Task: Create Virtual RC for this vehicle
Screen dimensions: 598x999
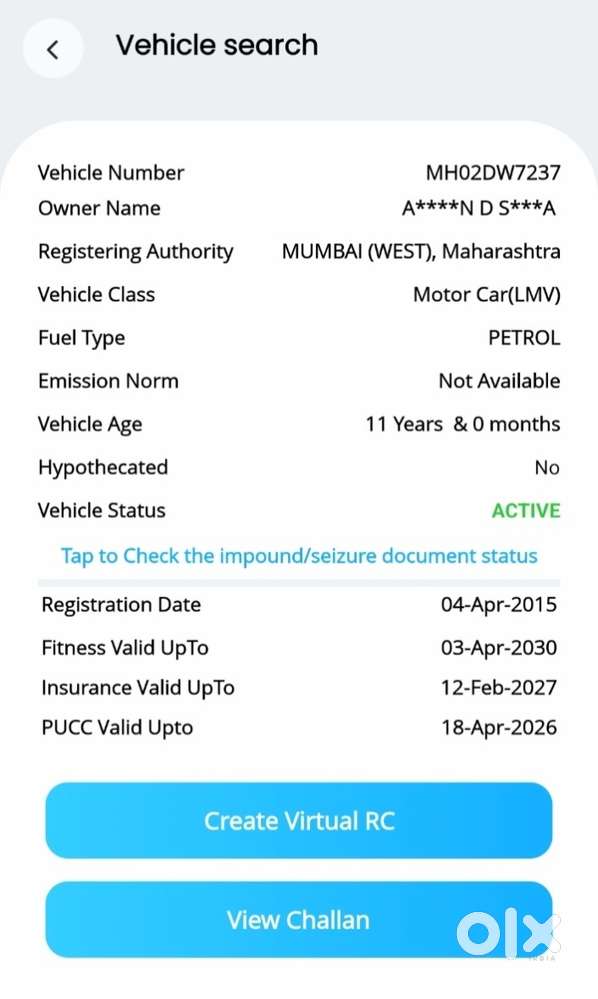Action: point(299,821)
